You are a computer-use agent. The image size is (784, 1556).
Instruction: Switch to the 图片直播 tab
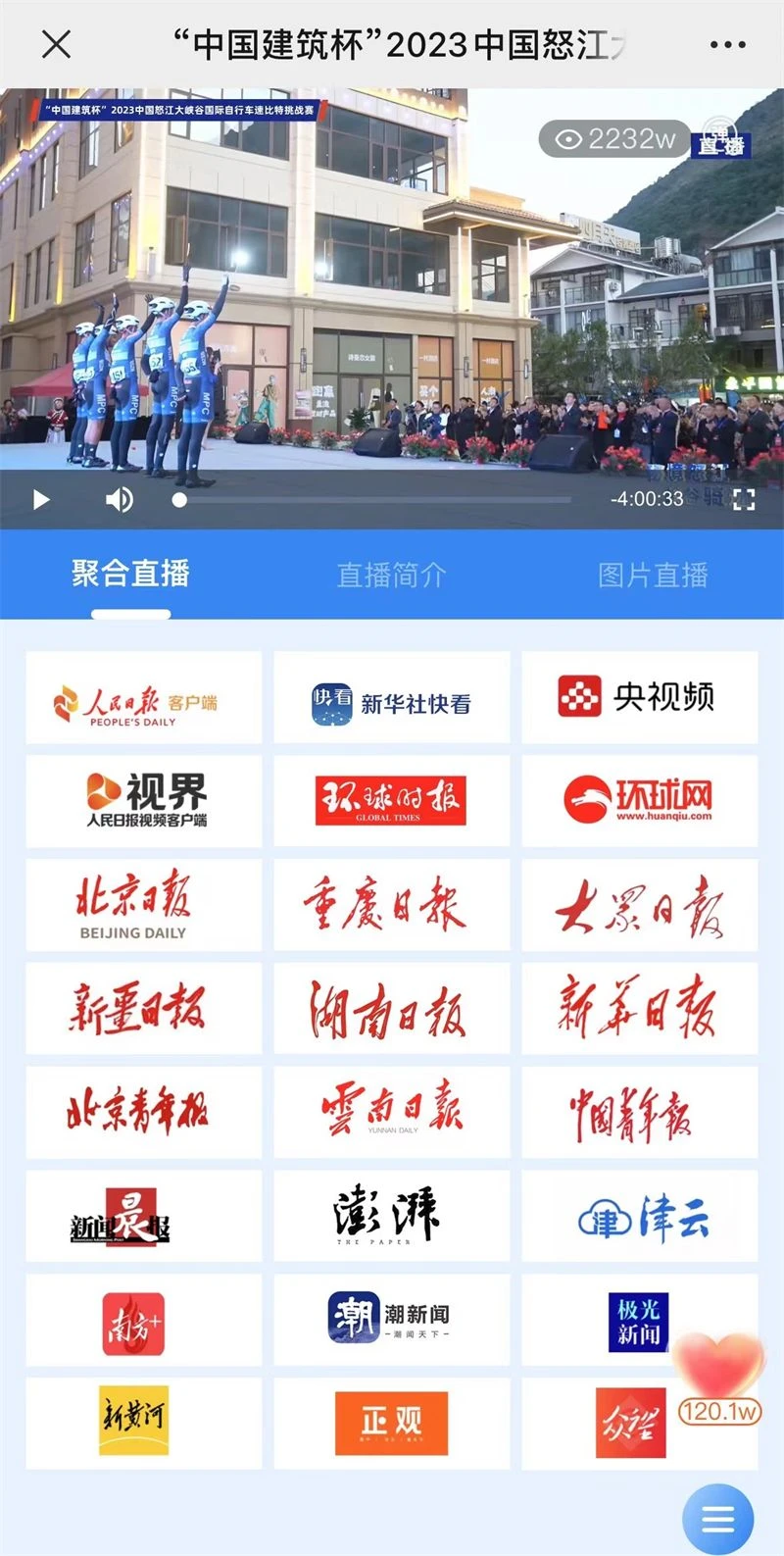(x=653, y=575)
